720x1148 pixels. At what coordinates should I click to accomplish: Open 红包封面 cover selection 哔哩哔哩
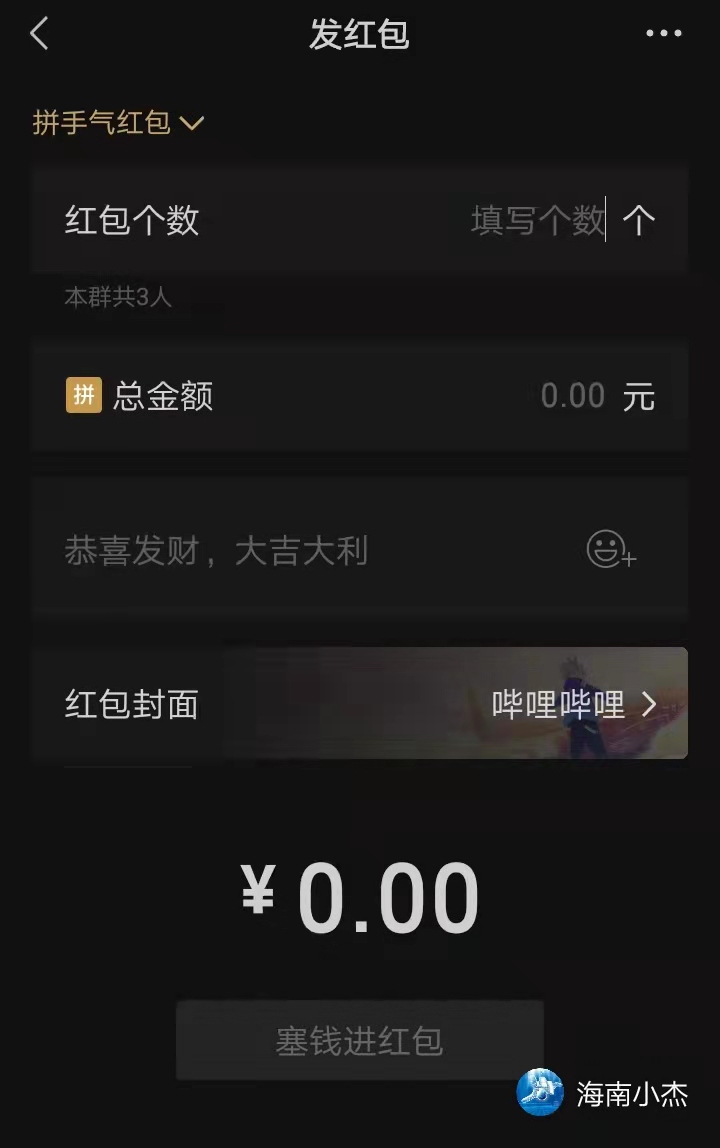[573, 704]
